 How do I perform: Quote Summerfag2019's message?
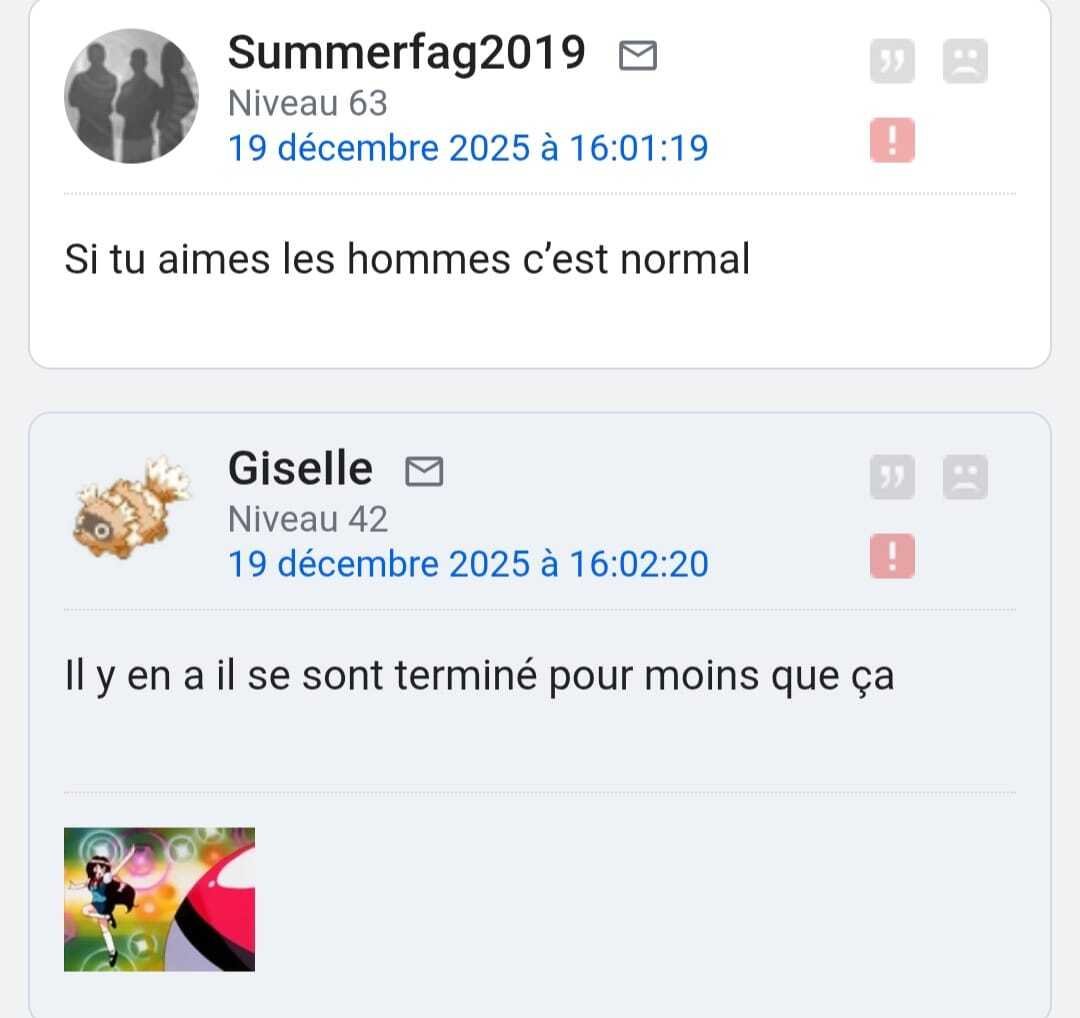[x=891, y=61]
